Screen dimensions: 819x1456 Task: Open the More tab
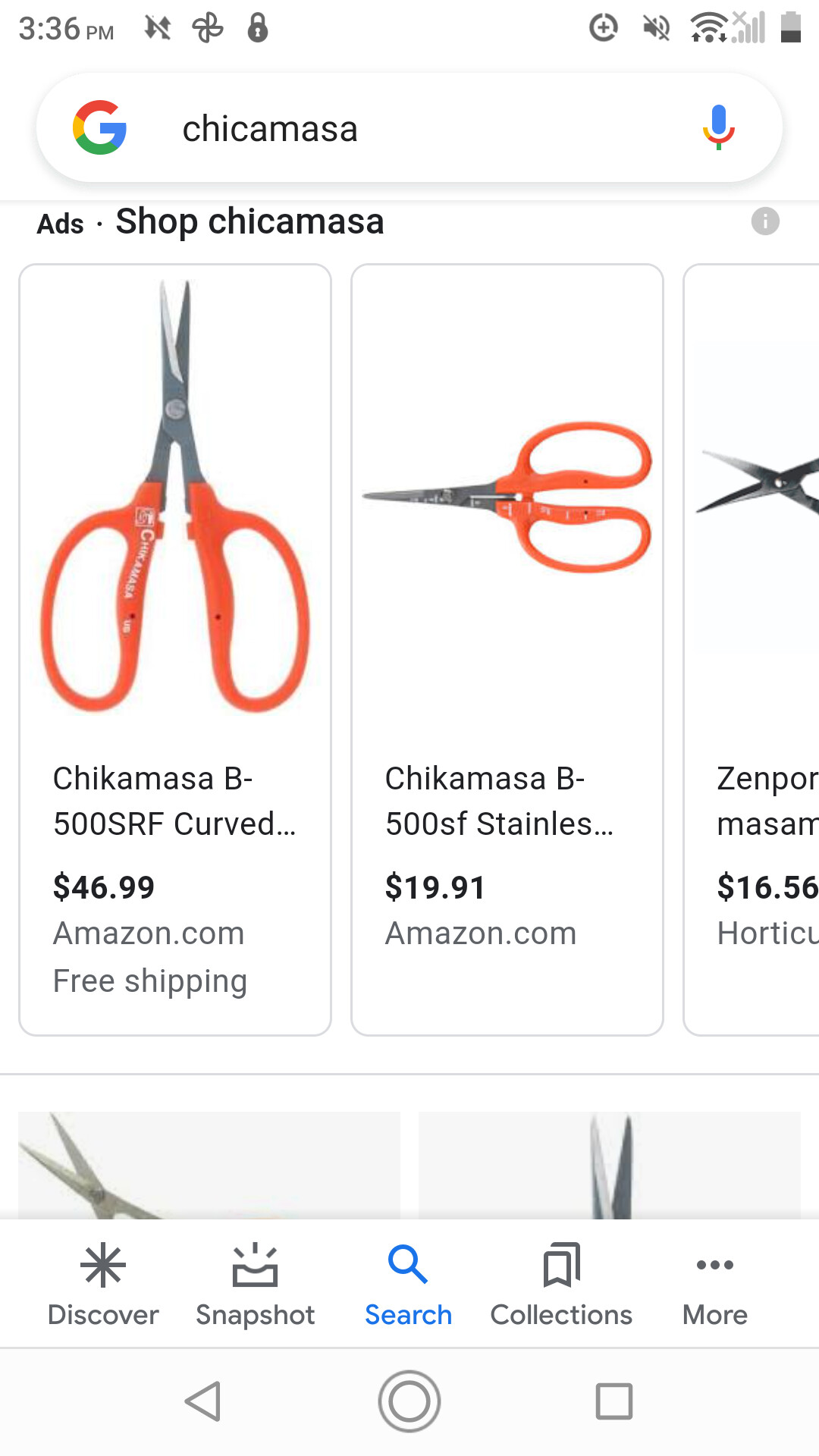pos(714,1285)
